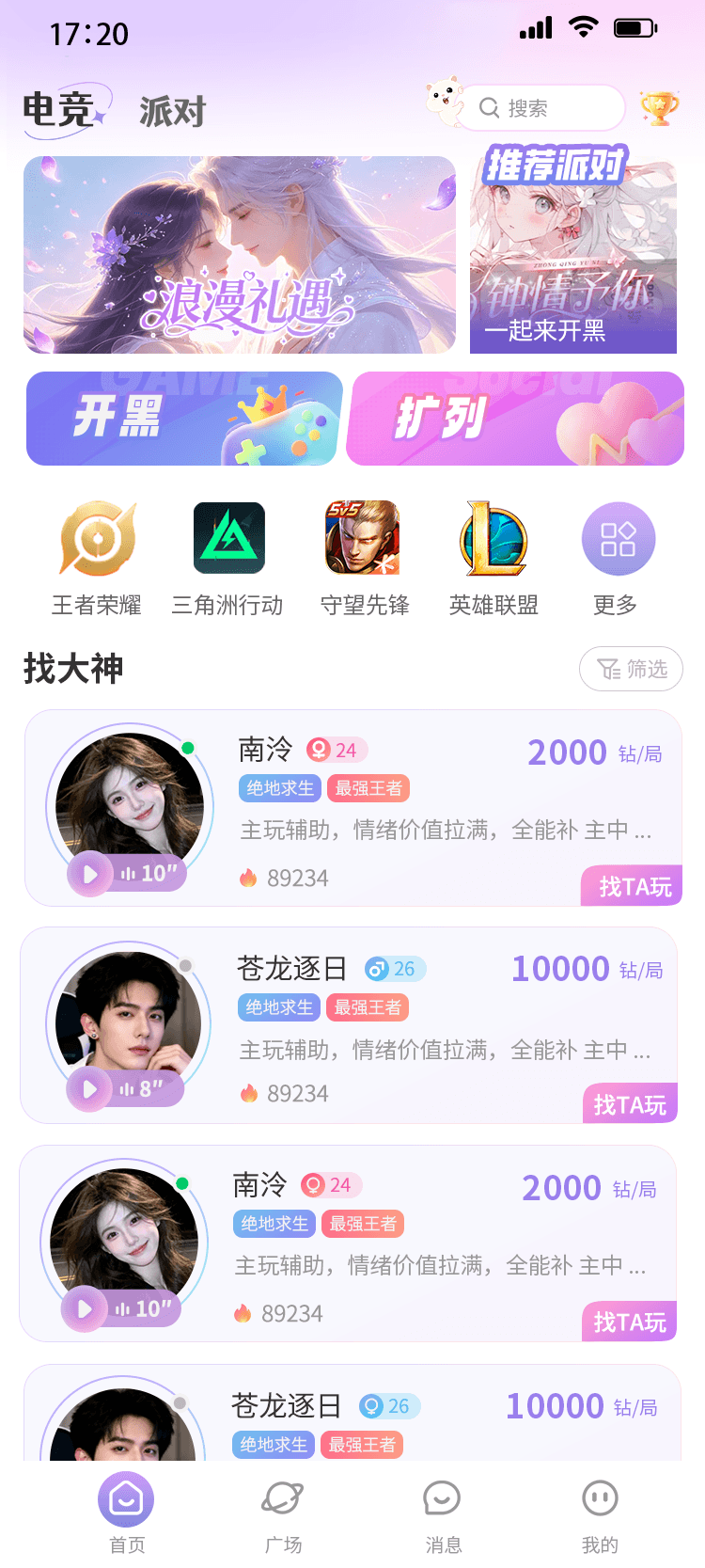Viewport: 705px width, 1568px height.
Task: Tap 找TA玩 on 苍龙逐日's 10000钻 card
Action: [x=630, y=1103]
